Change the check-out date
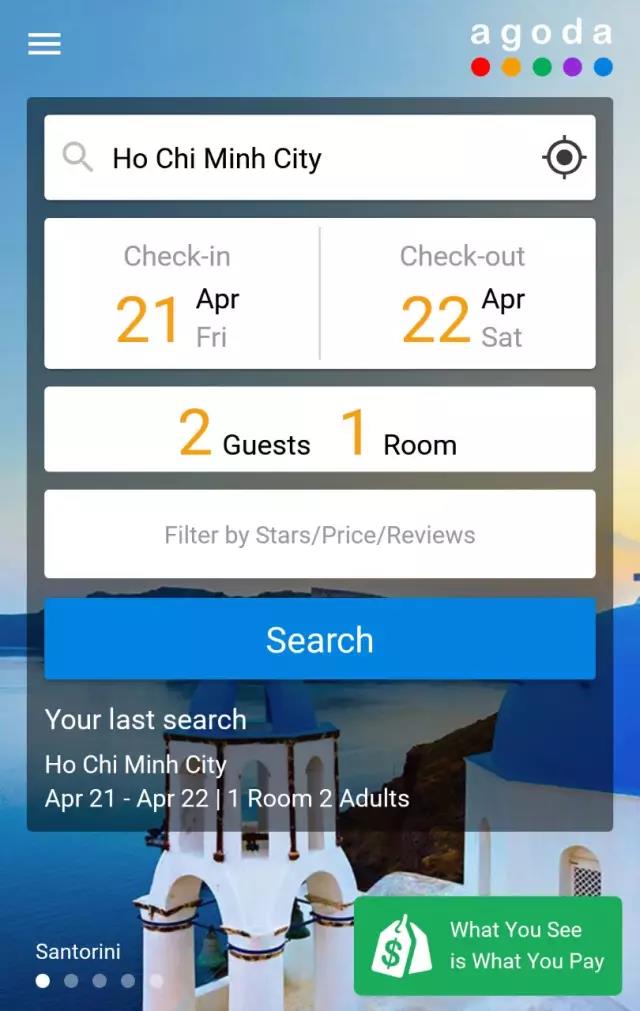This screenshot has height=1011, width=640. (x=460, y=294)
